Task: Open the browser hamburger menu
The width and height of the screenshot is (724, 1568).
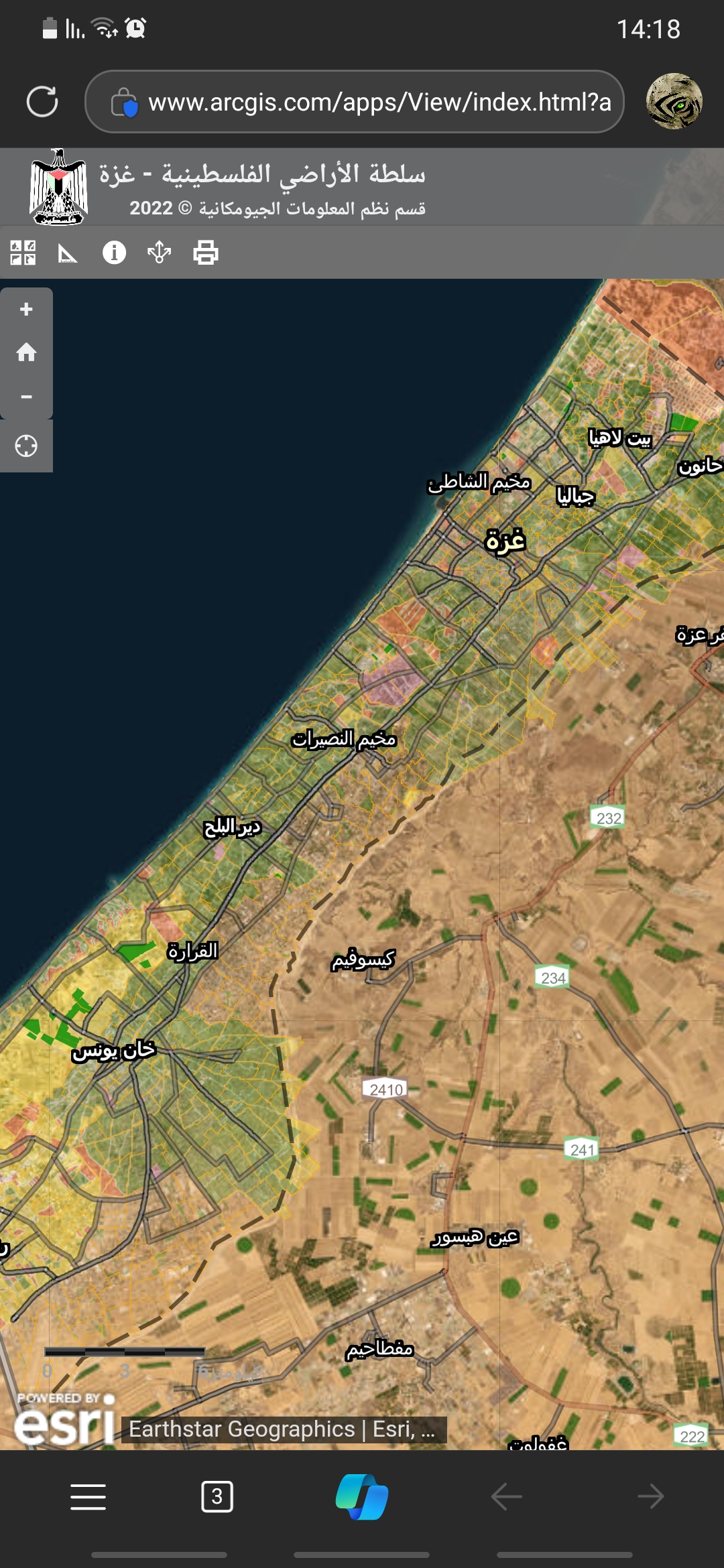Action: tap(88, 1496)
